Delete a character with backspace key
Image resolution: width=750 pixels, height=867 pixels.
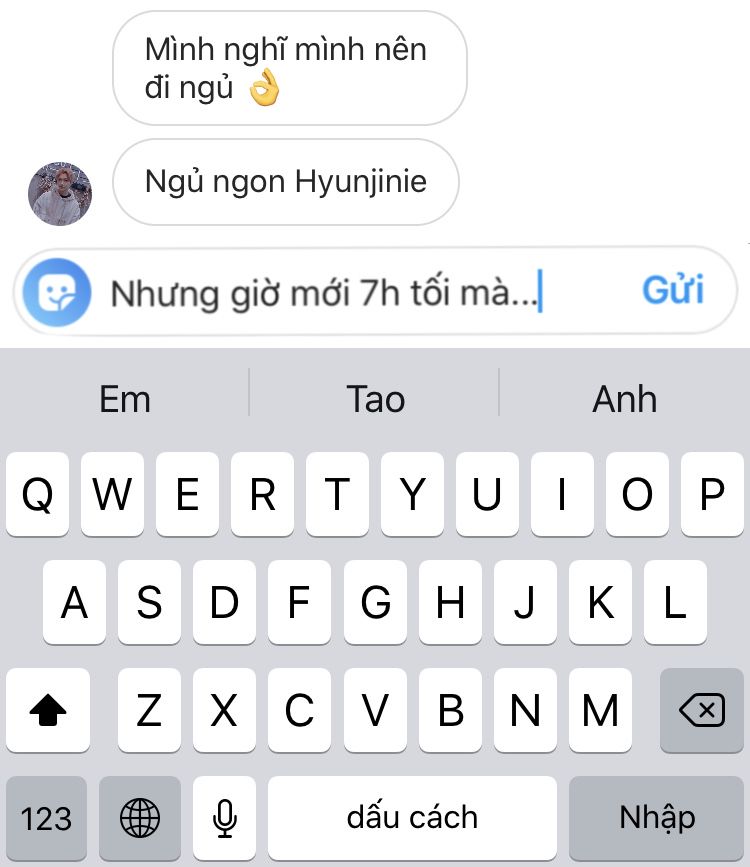pyautogui.click(x=701, y=711)
